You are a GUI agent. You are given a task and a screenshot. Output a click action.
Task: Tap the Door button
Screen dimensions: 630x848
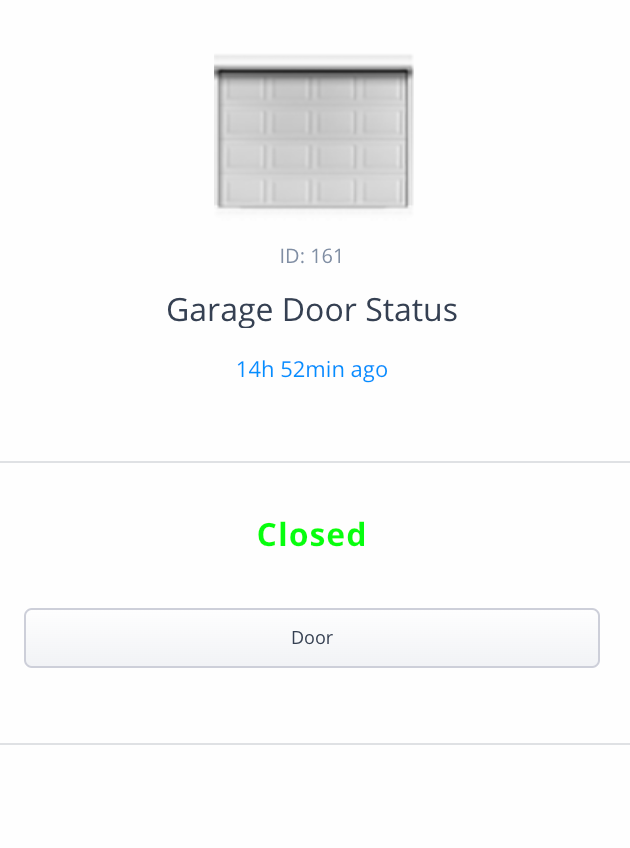[x=312, y=638]
